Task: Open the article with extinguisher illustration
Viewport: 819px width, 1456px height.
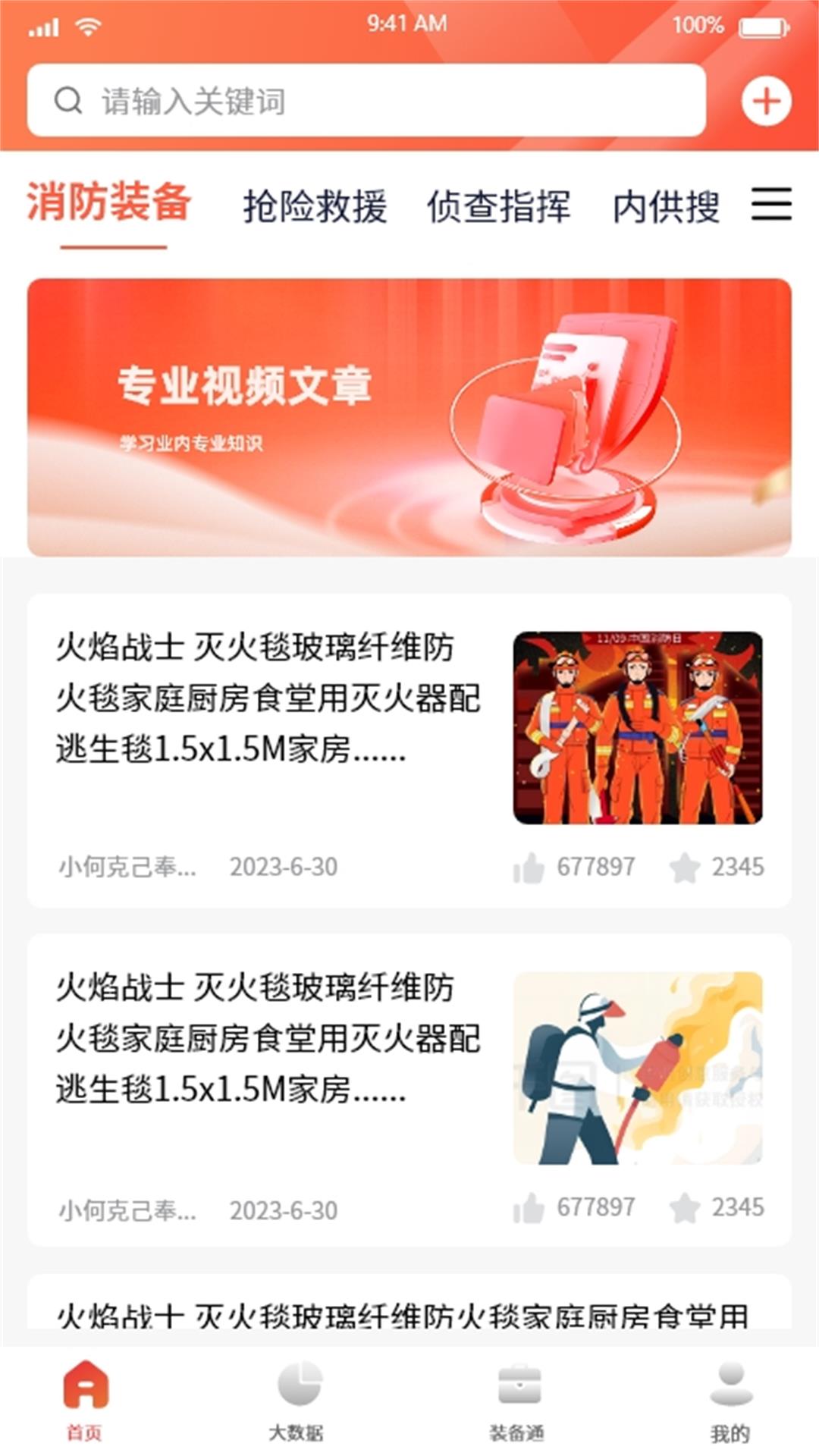Action: 409,1090
